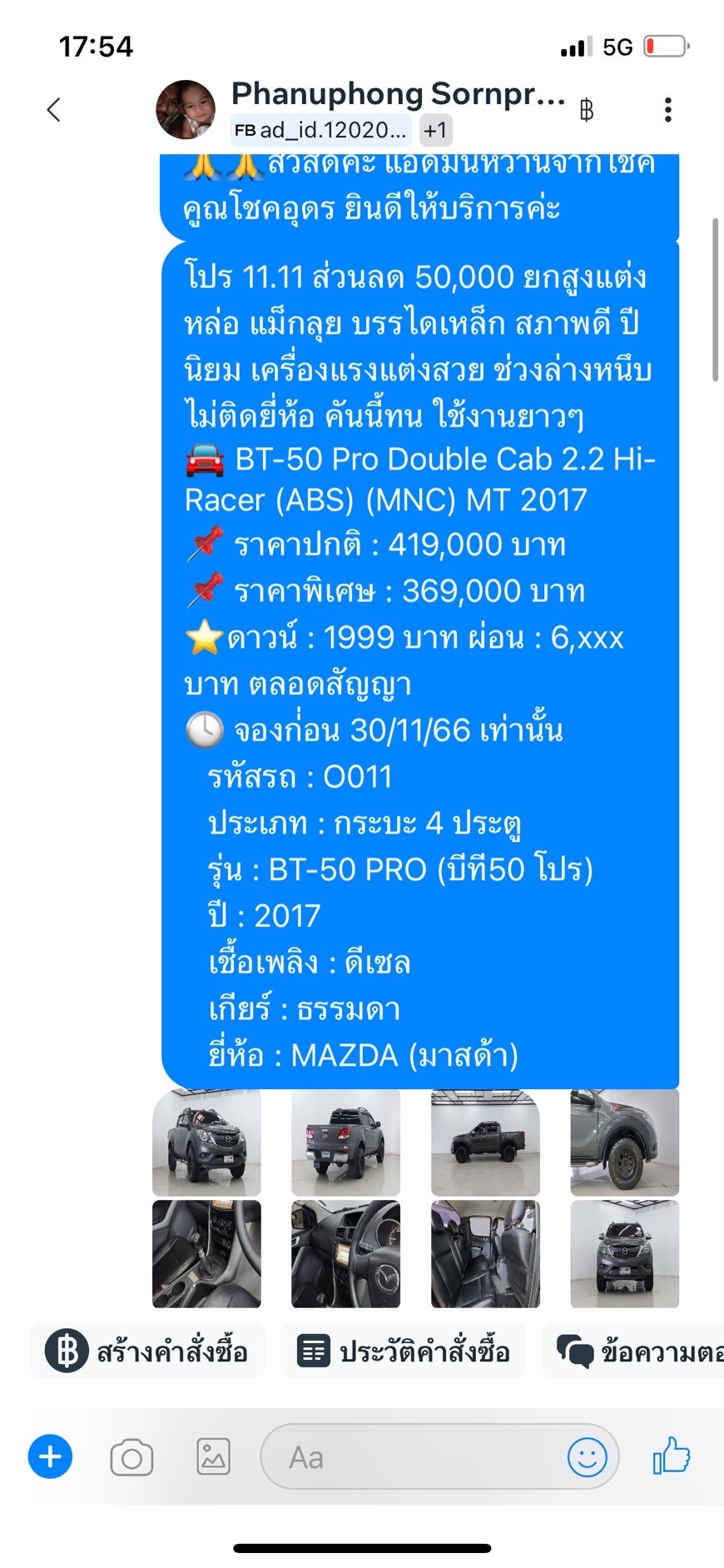The image size is (724, 1568).
Task: Open the ข้อความตอบ saved replies chip
Action: (633, 1350)
